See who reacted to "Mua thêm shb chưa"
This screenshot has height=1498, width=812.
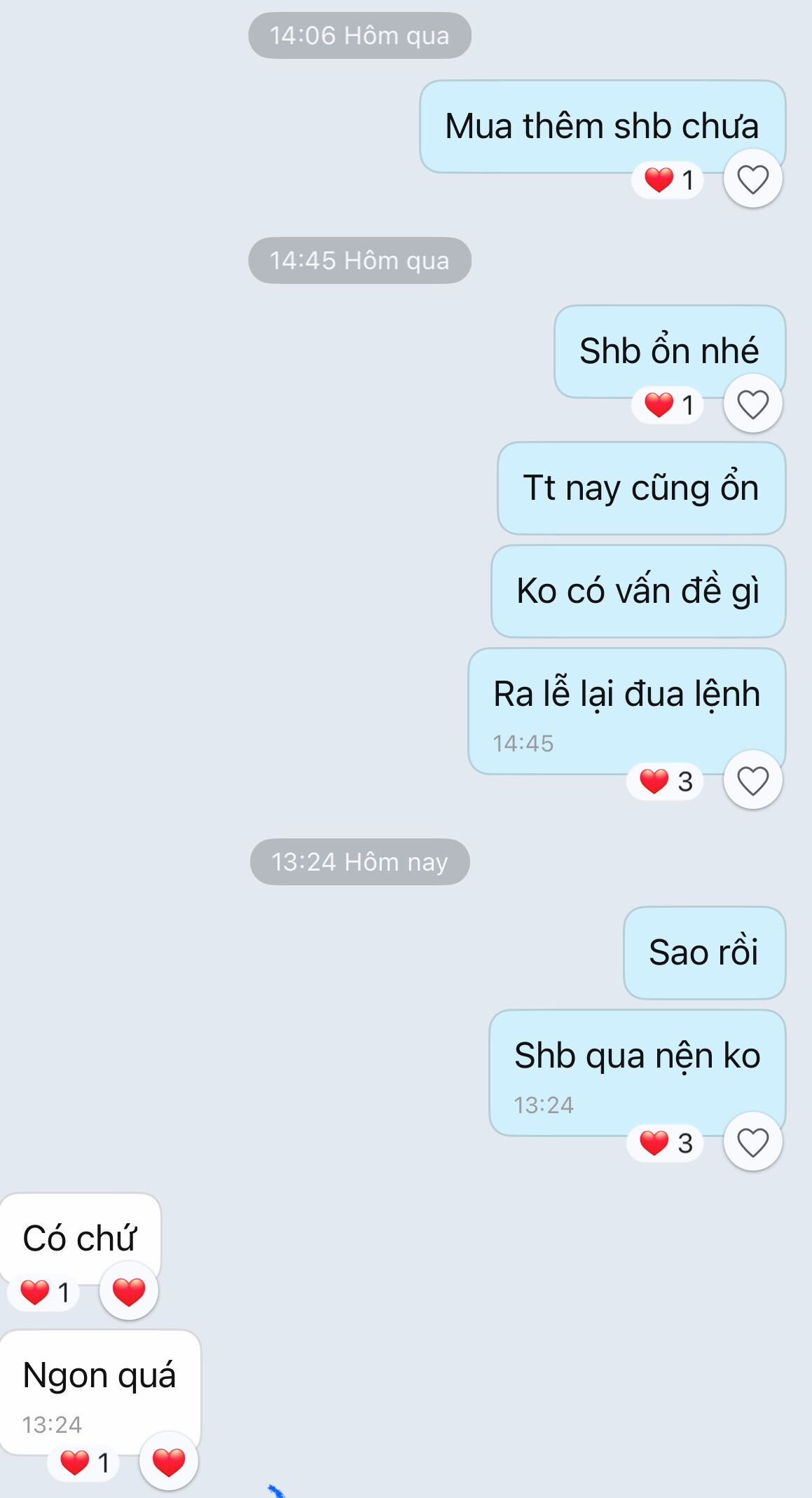coord(668,179)
